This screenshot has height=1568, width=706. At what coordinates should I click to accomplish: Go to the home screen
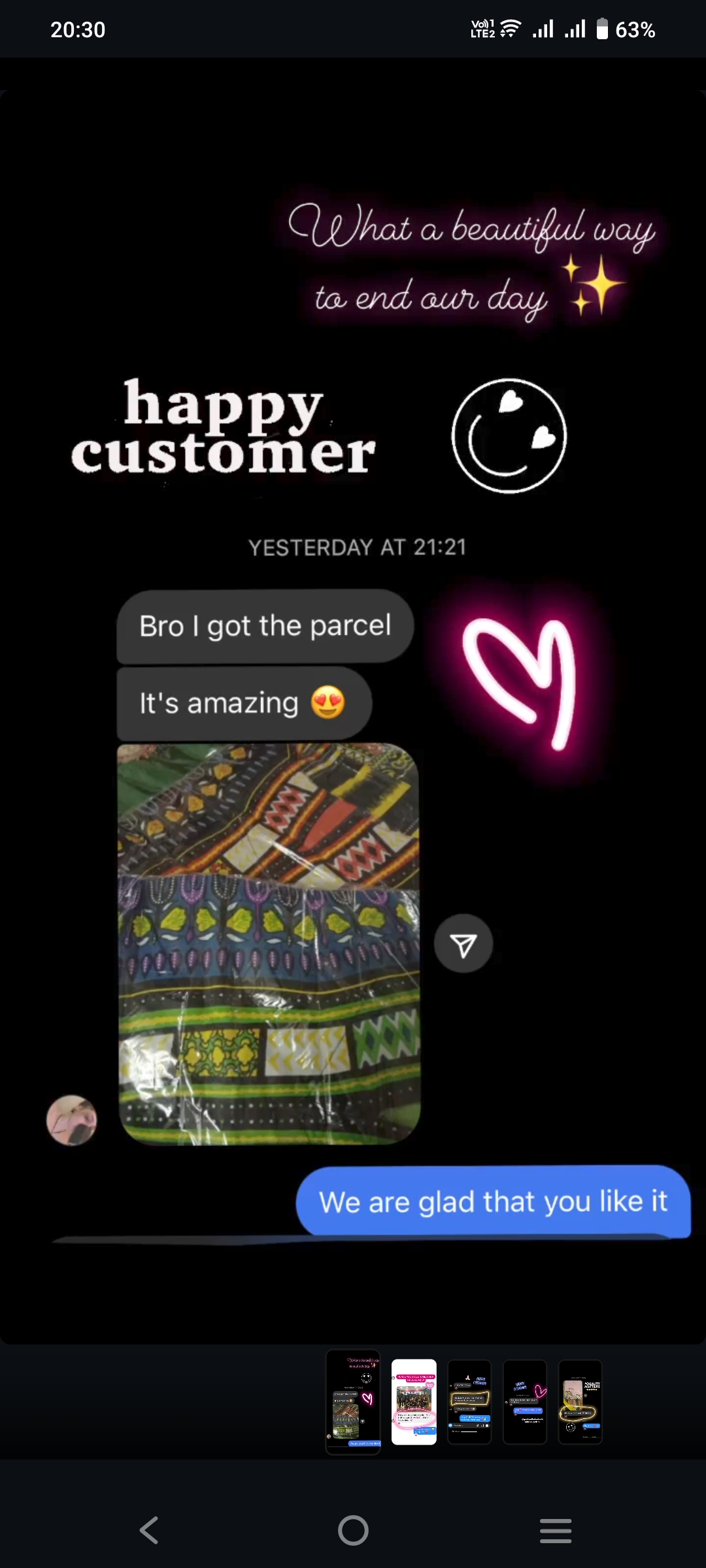click(x=353, y=1530)
